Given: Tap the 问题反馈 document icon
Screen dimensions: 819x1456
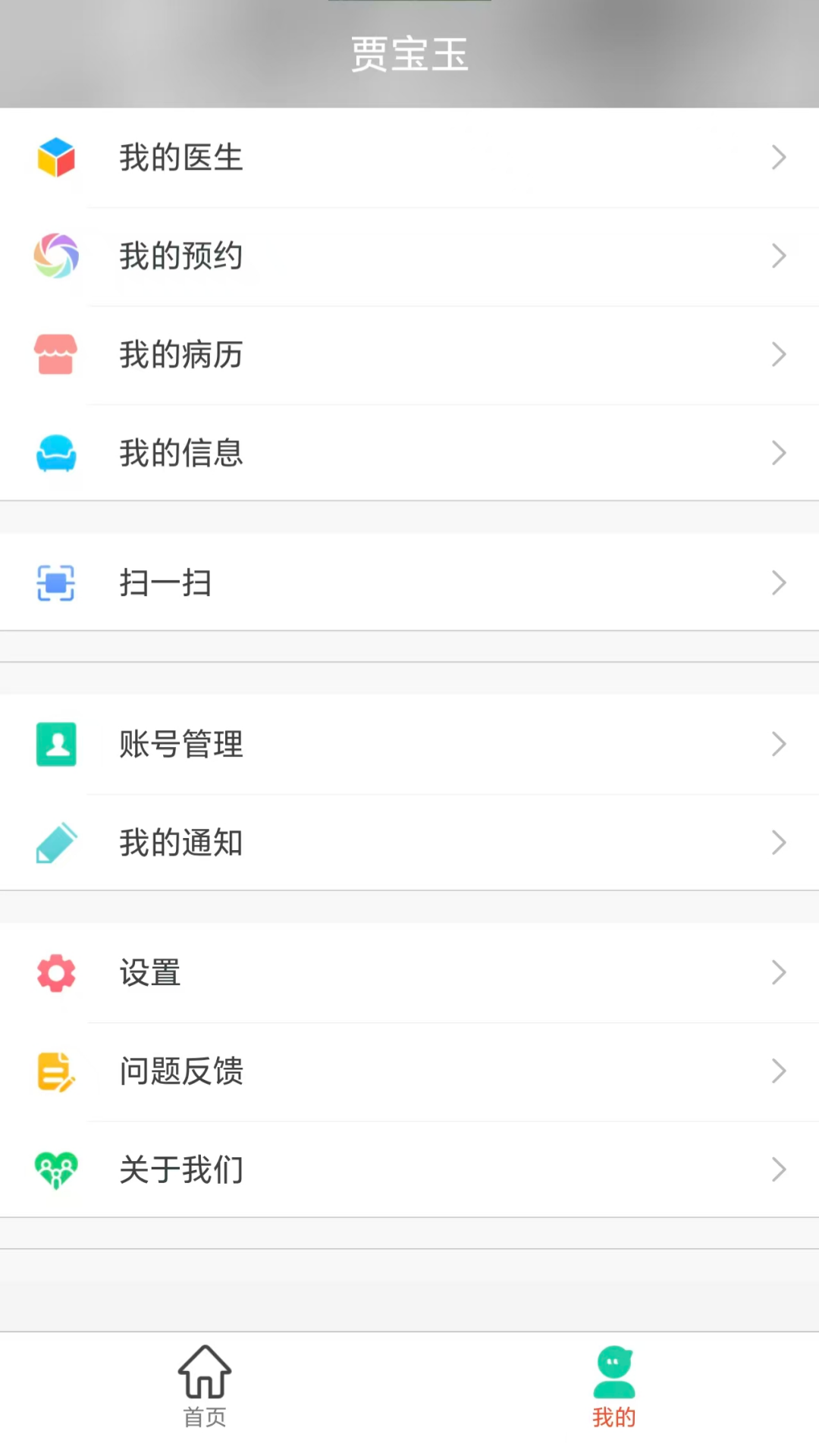Looking at the screenshot, I should click(55, 1072).
